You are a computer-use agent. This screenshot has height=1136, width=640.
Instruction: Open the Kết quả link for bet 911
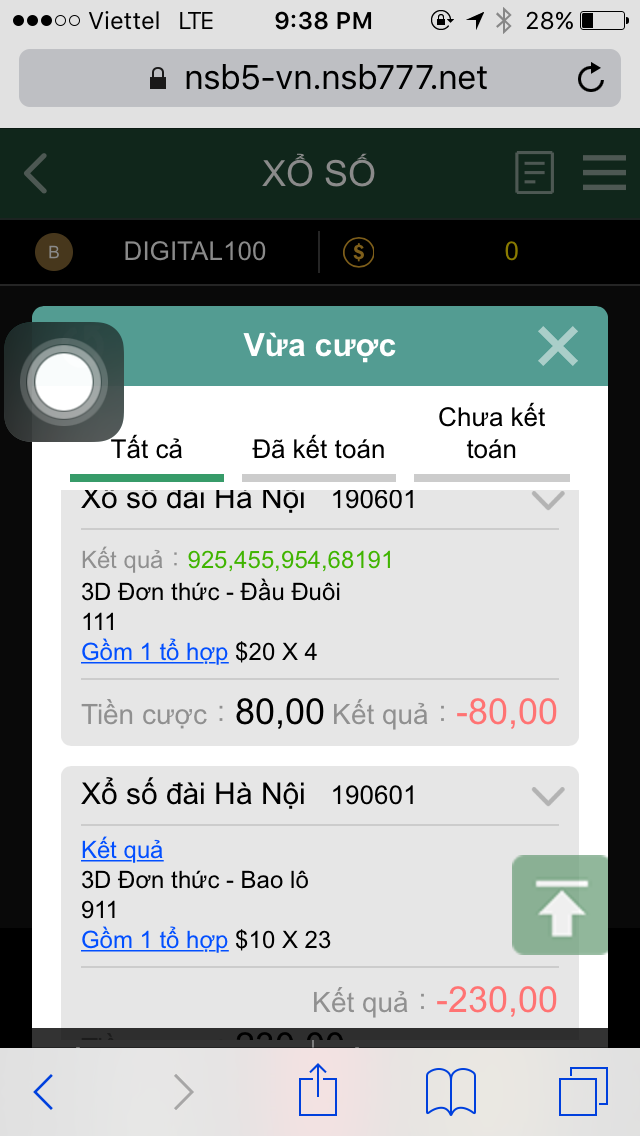[x=122, y=850]
